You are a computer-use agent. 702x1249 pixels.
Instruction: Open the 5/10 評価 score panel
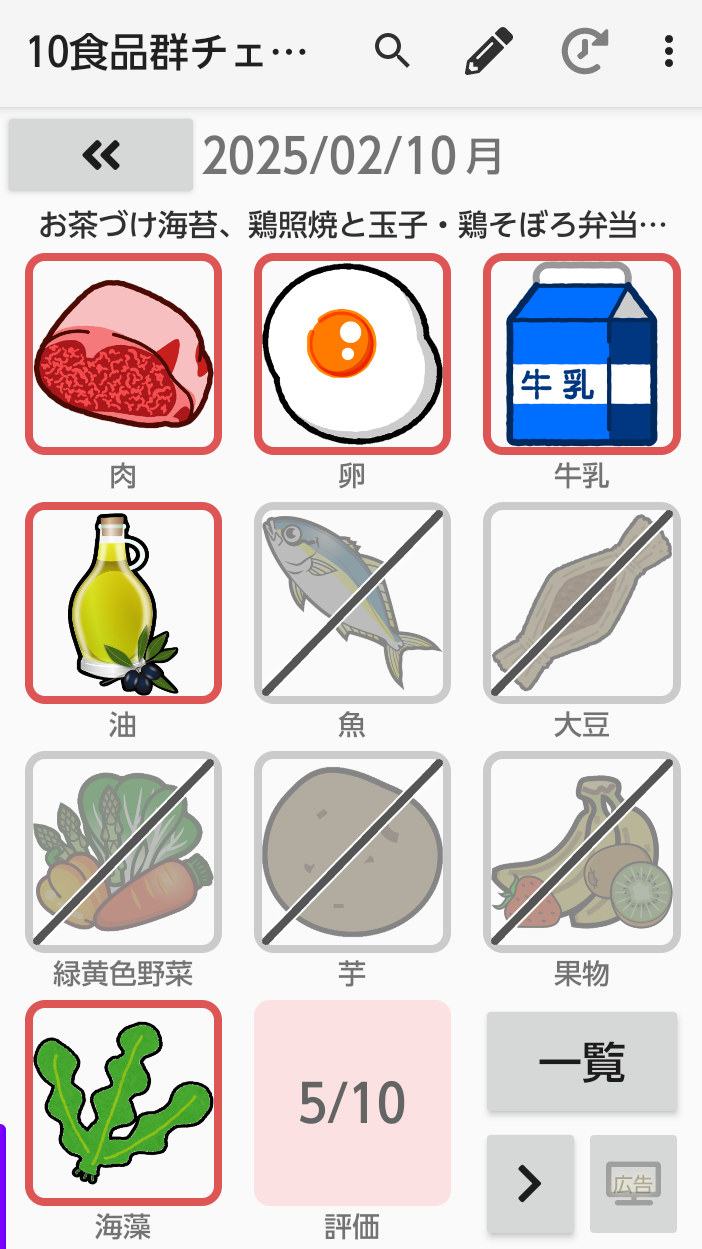pyautogui.click(x=352, y=1102)
